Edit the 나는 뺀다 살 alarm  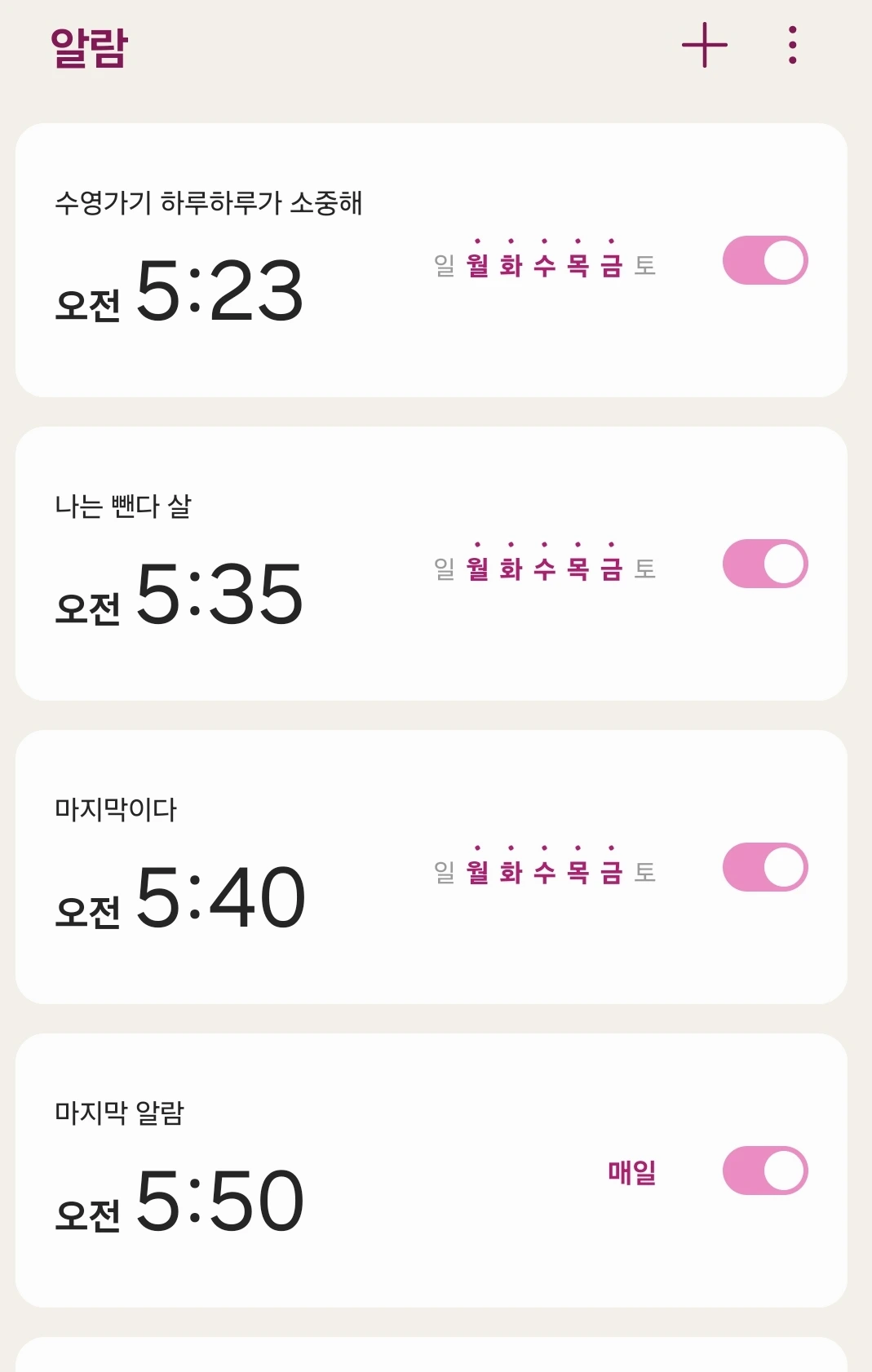coord(220,593)
